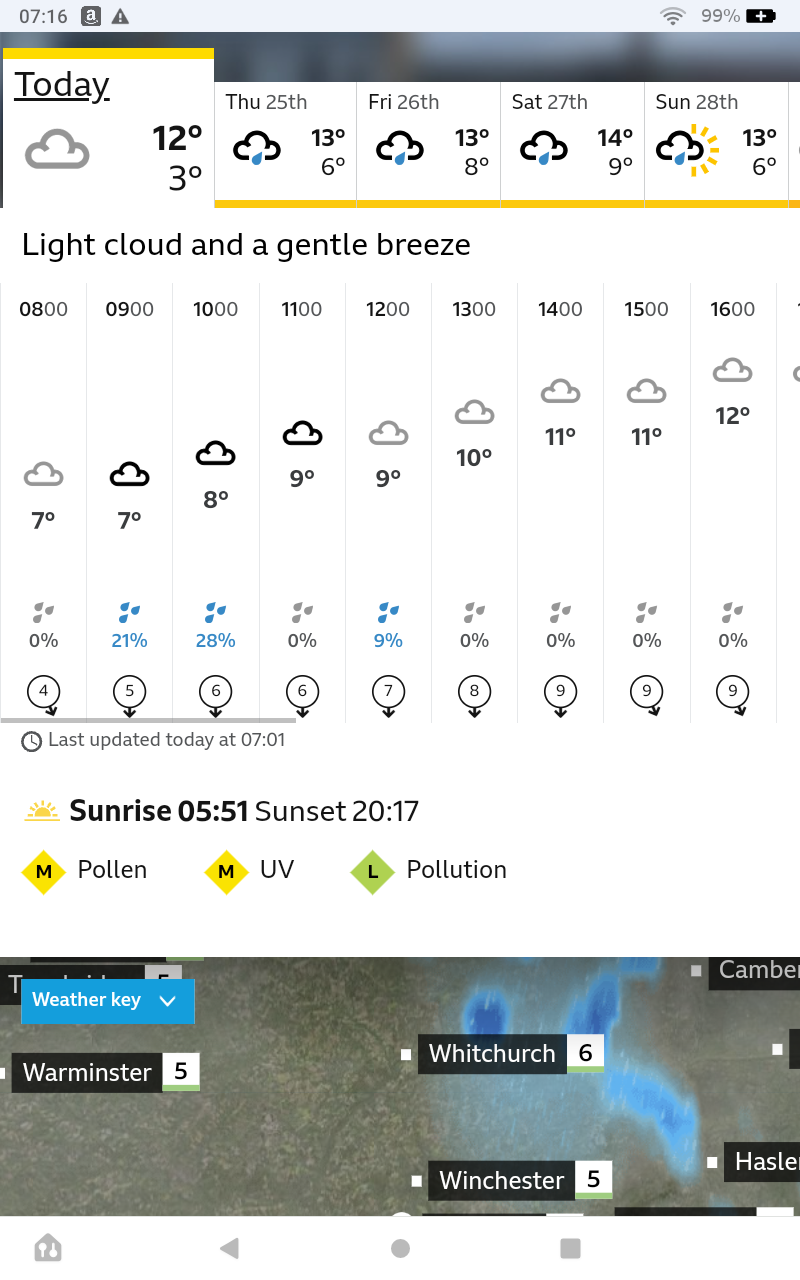This screenshot has height=1280, width=800.
Task: Expand the Weather key dropdown
Action: pos(107,1000)
